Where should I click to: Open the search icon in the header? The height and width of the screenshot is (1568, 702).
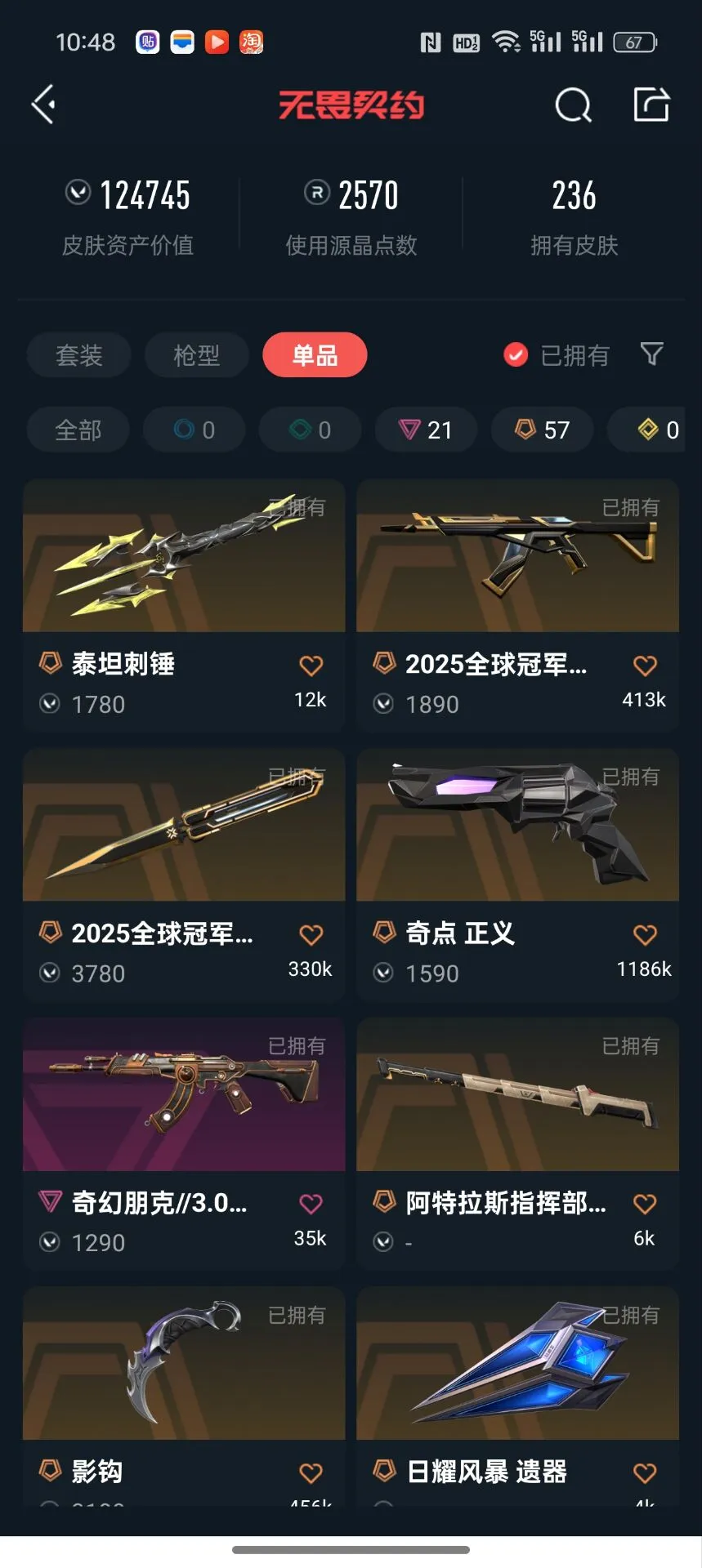click(573, 105)
